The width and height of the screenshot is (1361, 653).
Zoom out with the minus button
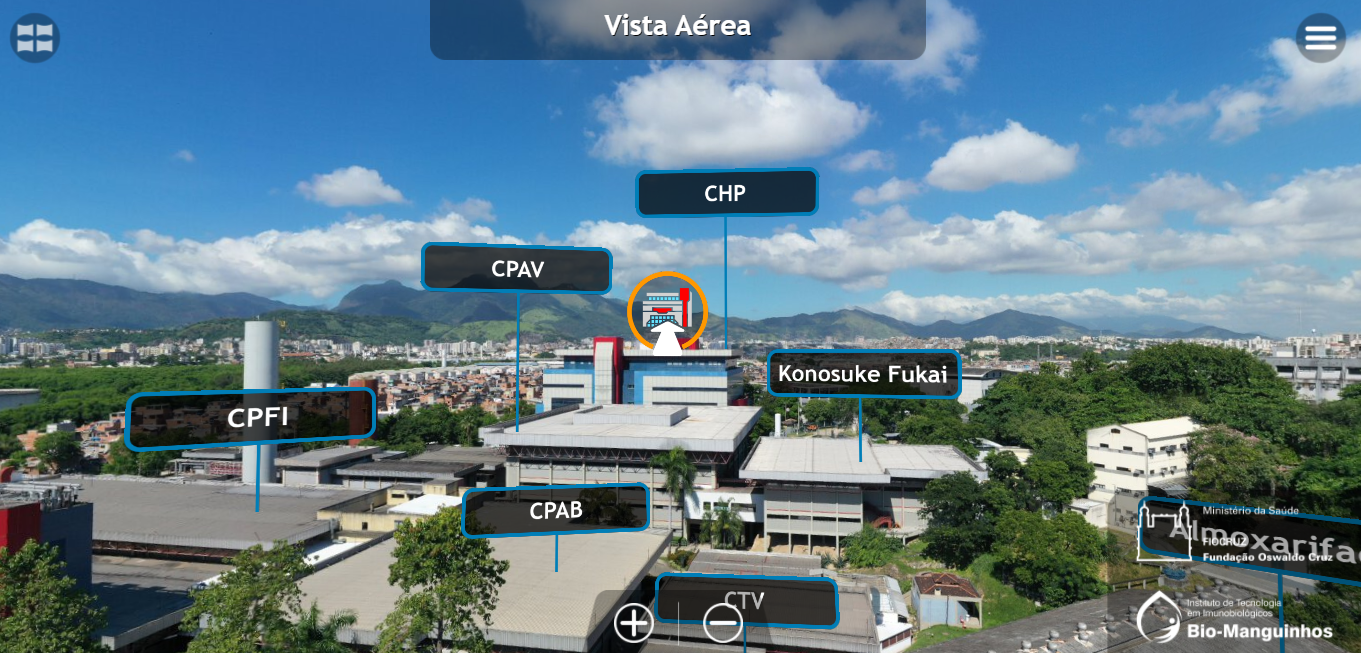[x=722, y=623]
